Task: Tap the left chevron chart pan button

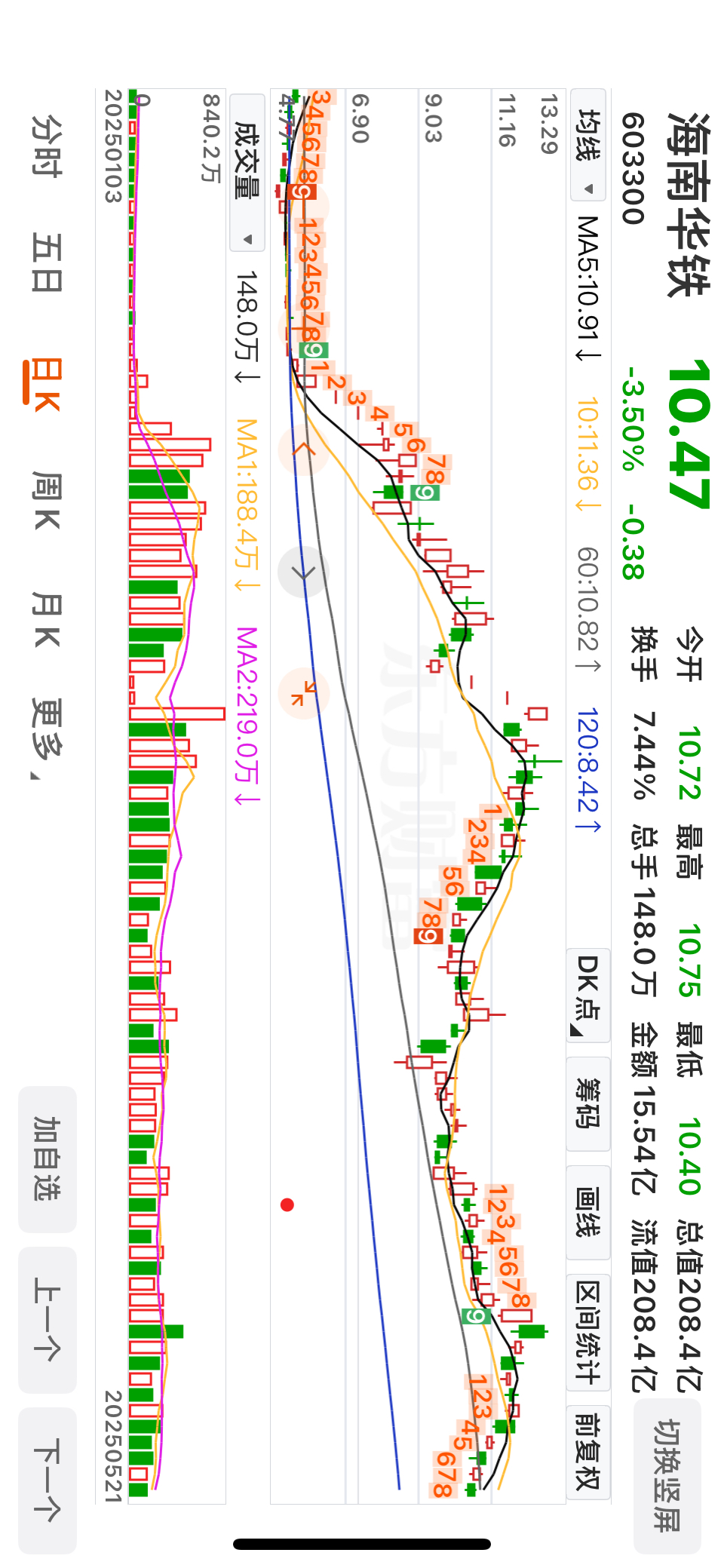Action: point(304,449)
